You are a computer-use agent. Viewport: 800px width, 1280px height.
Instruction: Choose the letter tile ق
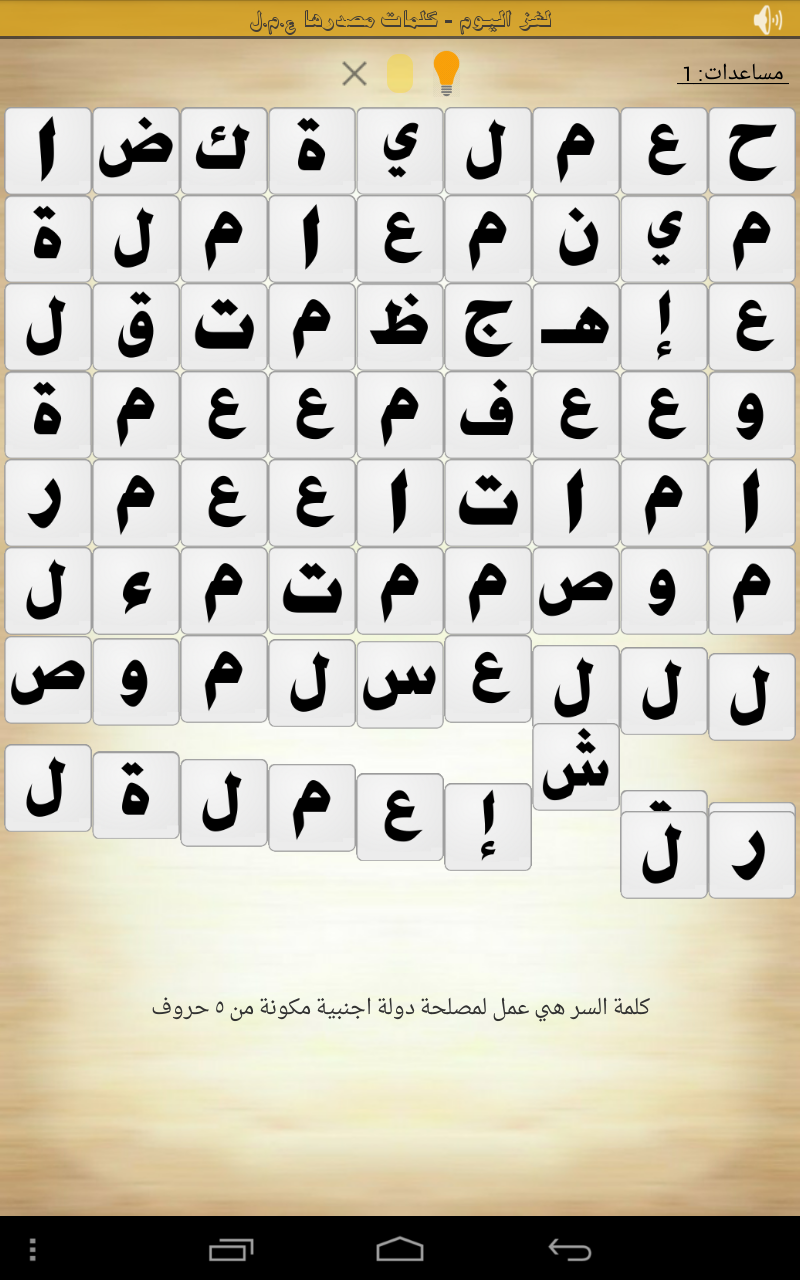[x=136, y=327]
